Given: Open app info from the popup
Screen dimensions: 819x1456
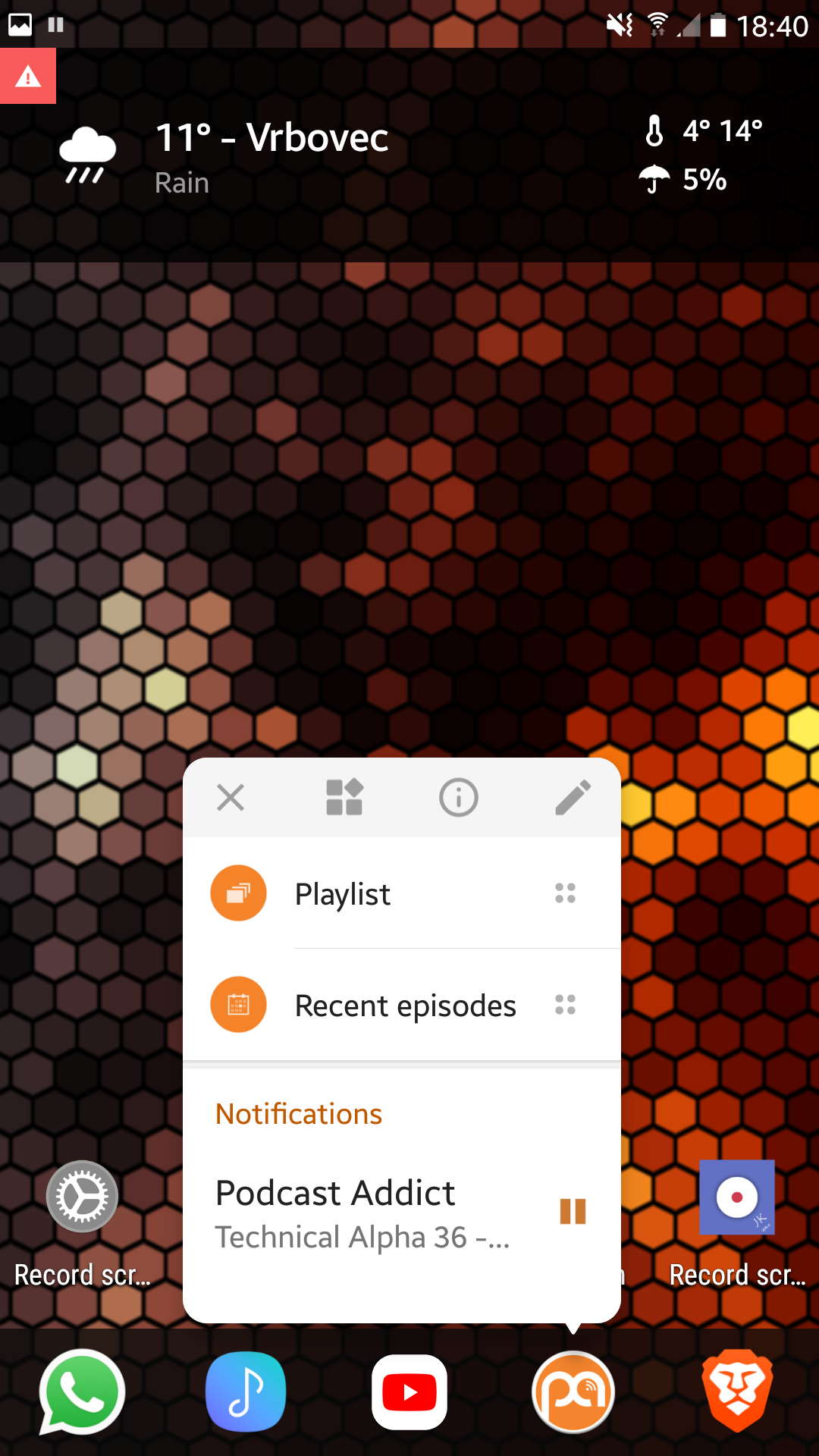Looking at the screenshot, I should tap(459, 798).
